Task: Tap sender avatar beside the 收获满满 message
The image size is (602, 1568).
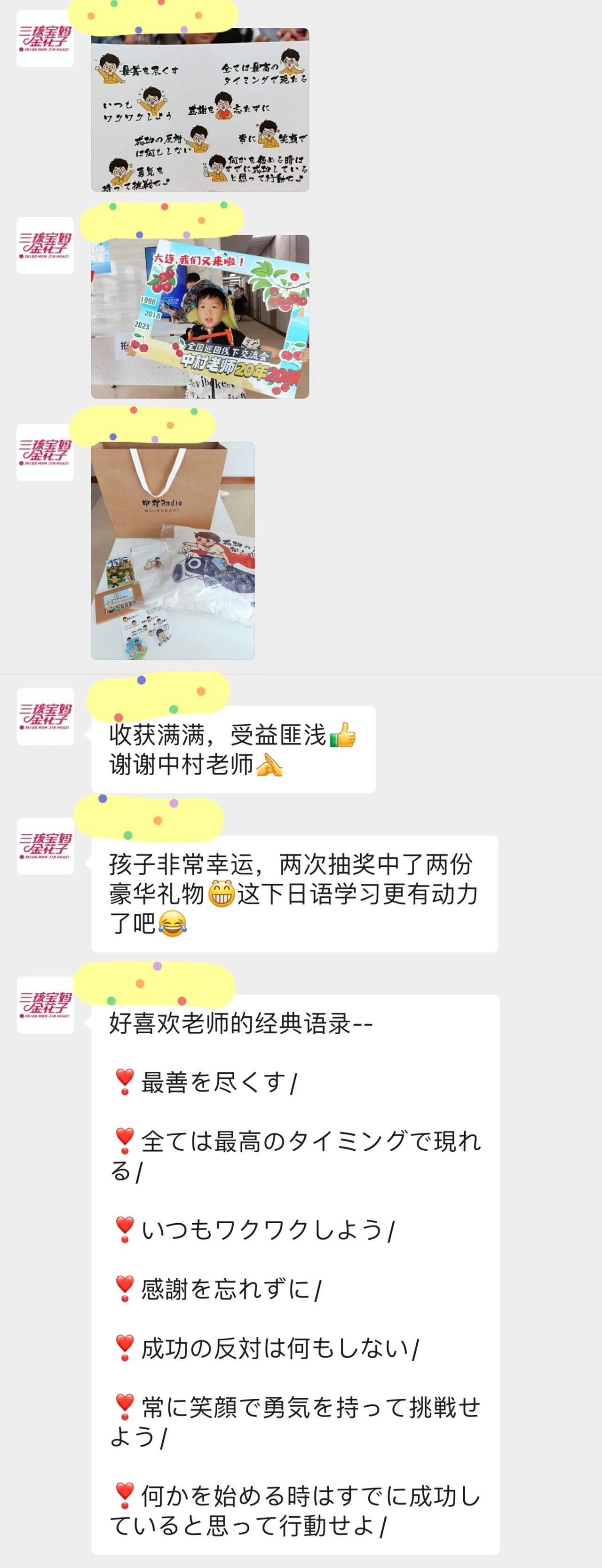Action: (45, 716)
